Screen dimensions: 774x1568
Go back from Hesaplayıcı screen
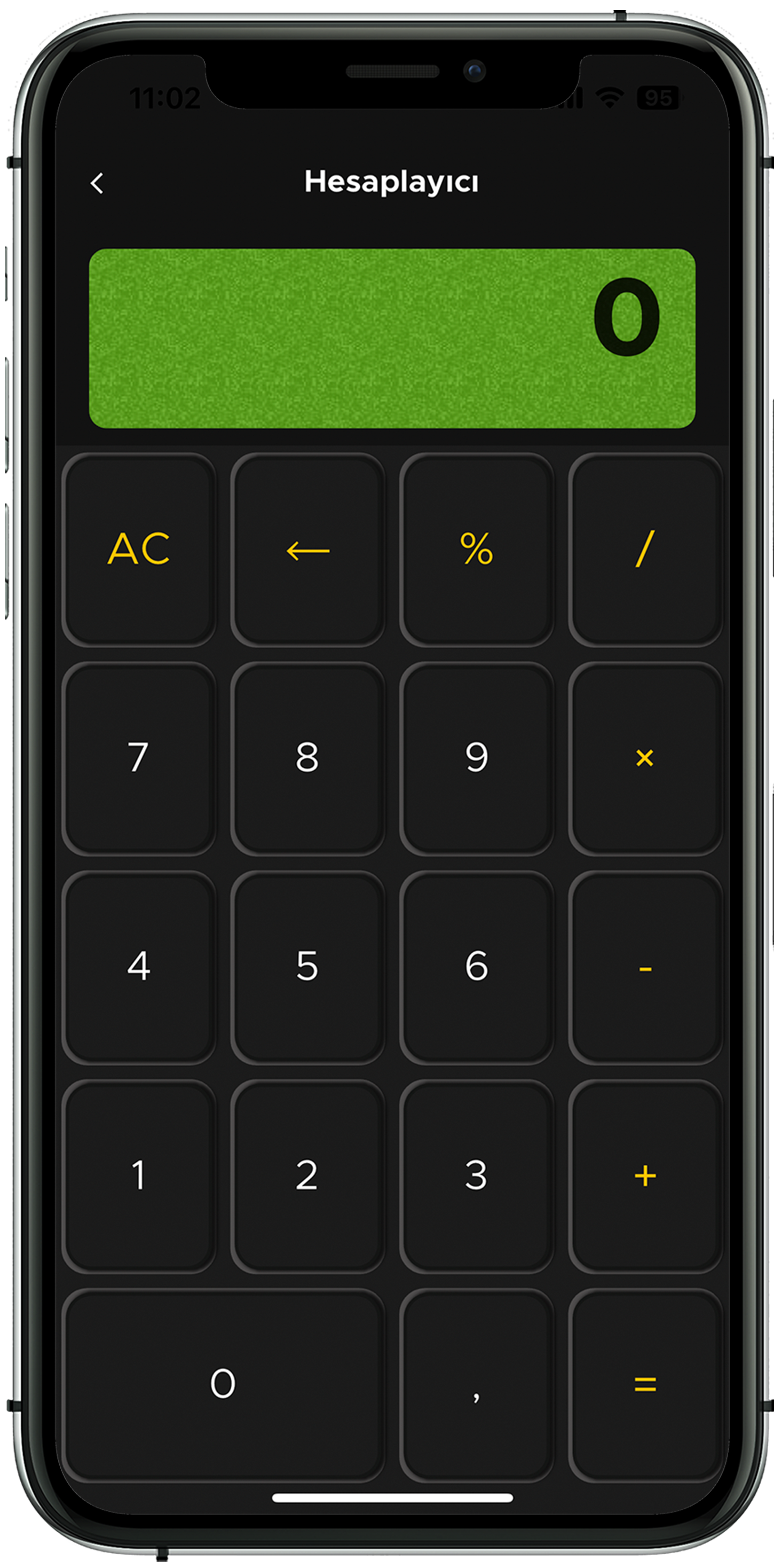(97, 183)
